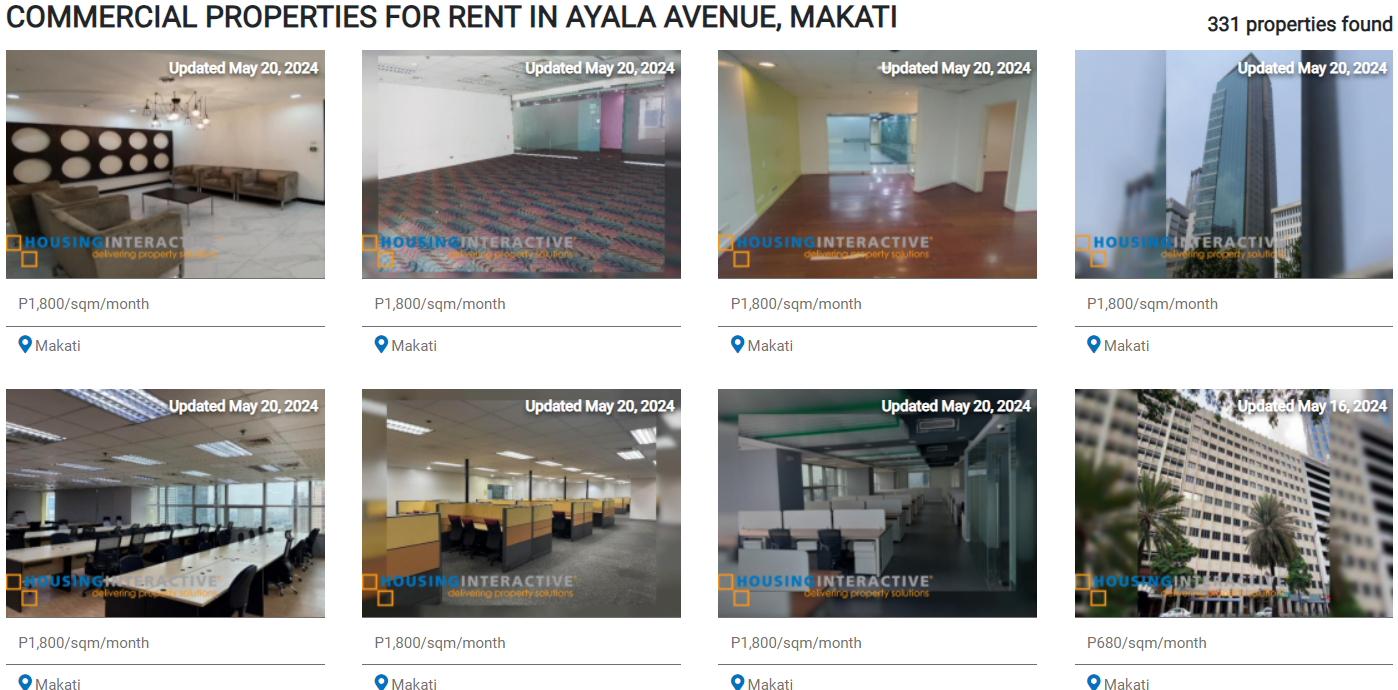Open the listing with colorful patterned carpet
This screenshot has height=690, width=1398.
point(521,165)
